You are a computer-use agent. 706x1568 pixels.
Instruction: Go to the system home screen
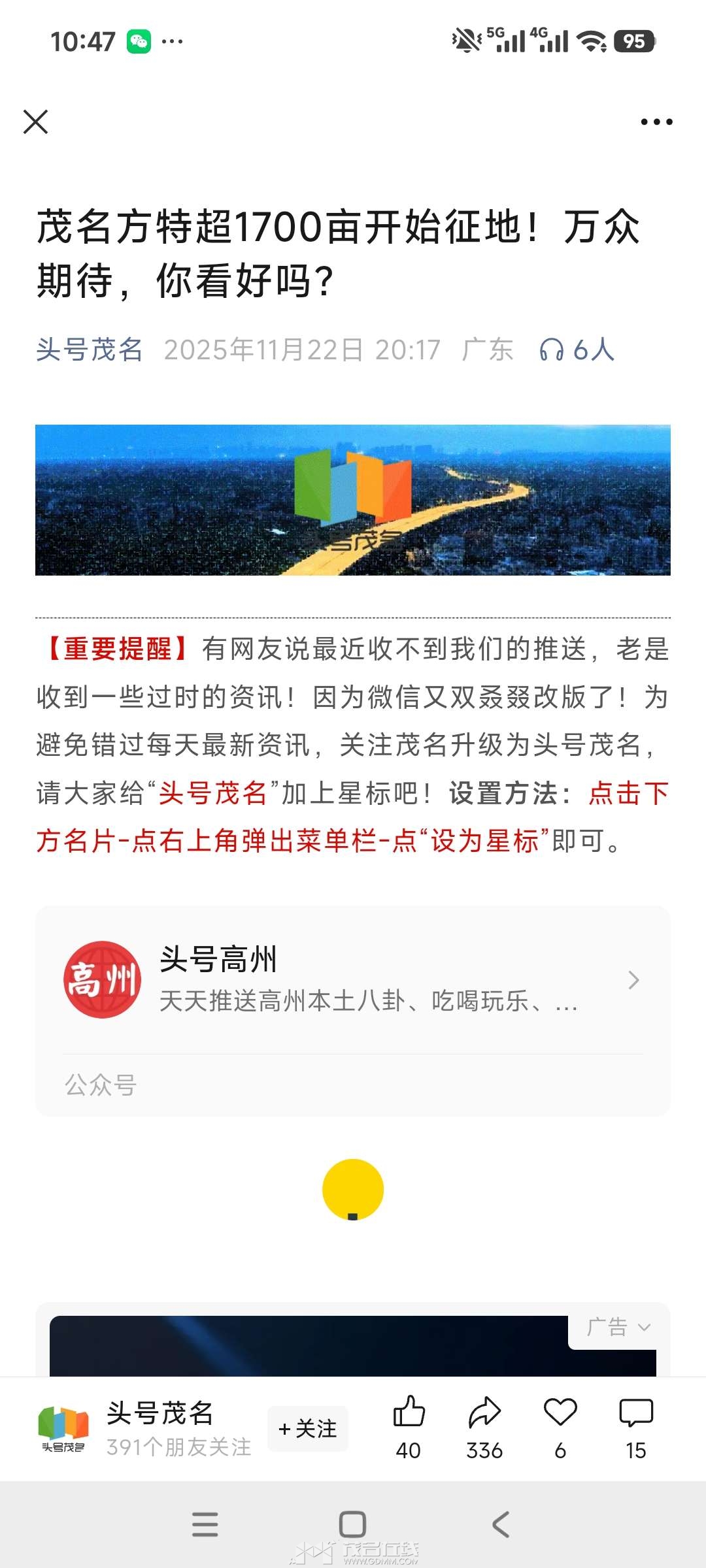point(353,1524)
